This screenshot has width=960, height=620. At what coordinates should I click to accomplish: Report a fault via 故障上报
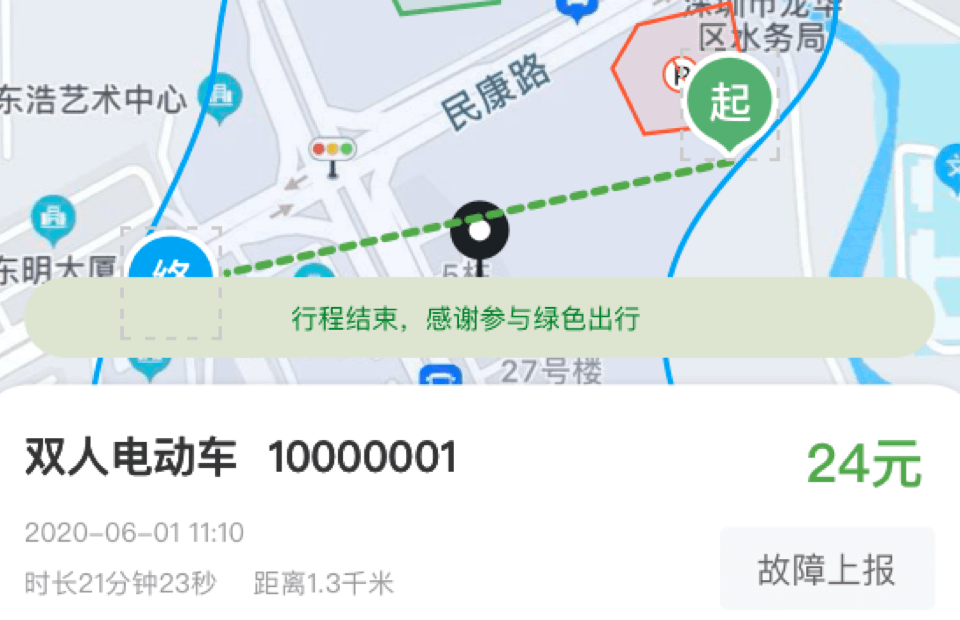pos(826,570)
